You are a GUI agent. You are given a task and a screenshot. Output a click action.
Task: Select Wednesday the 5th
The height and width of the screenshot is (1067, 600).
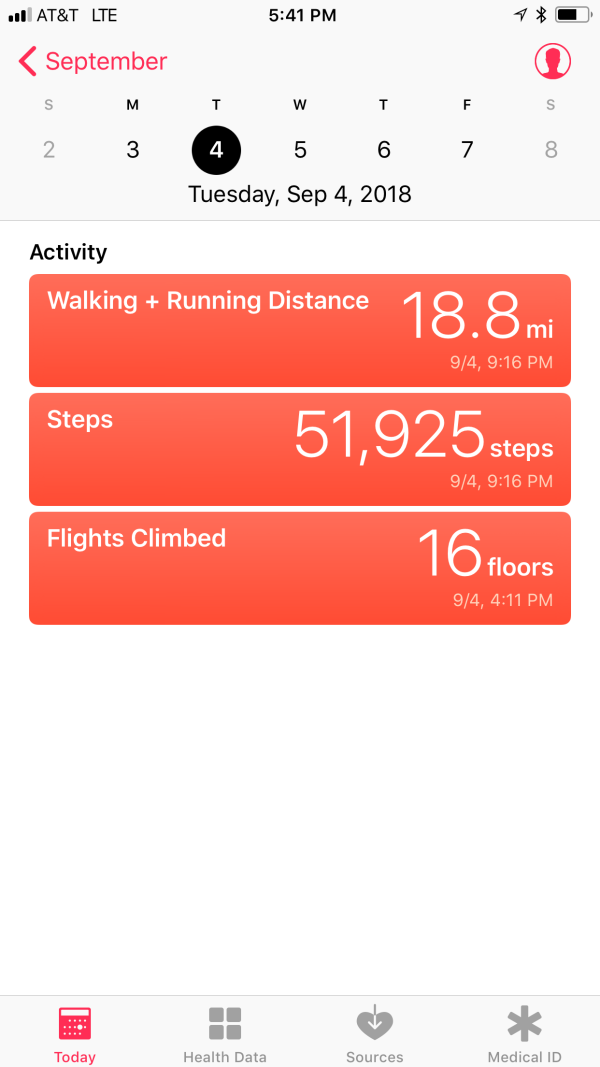point(300,151)
